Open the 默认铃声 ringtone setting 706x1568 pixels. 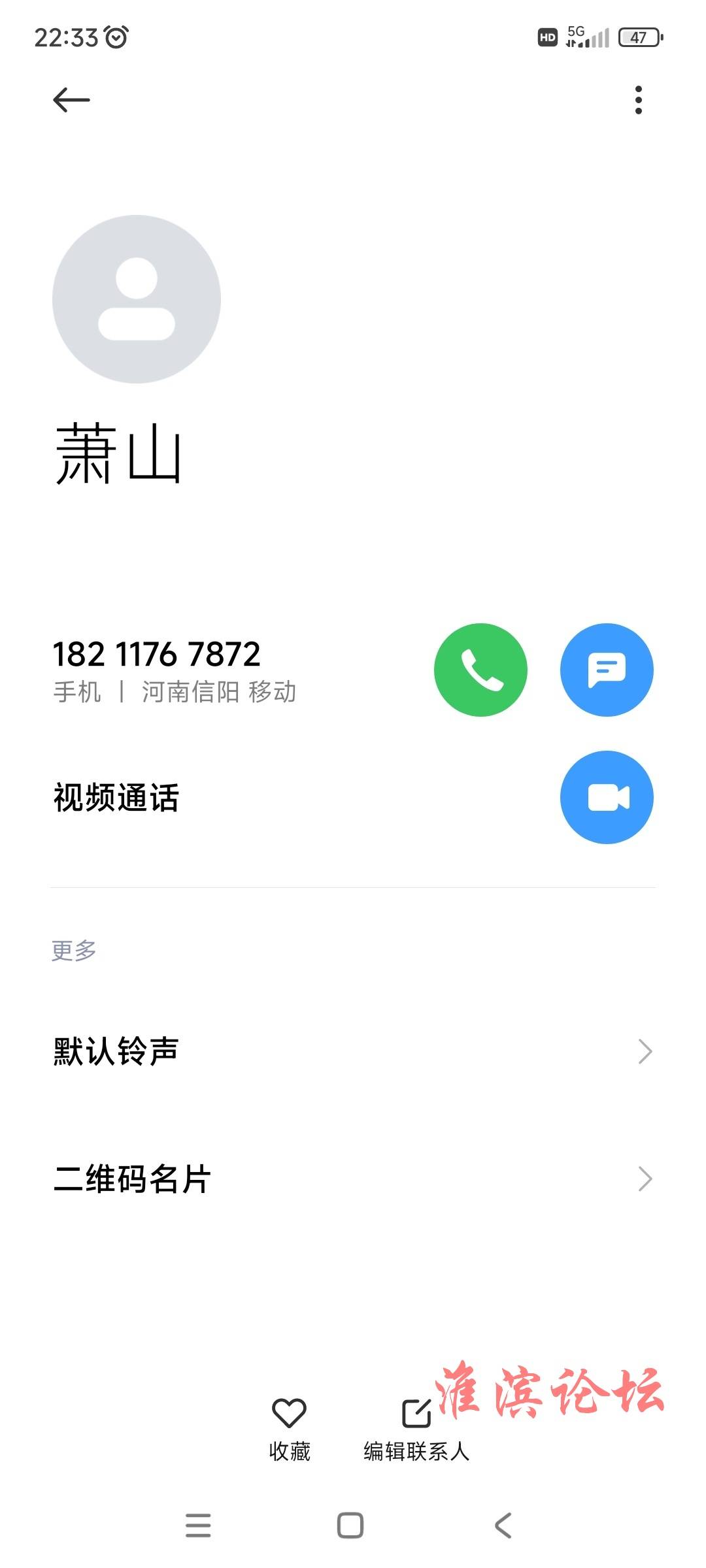tap(353, 1051)
